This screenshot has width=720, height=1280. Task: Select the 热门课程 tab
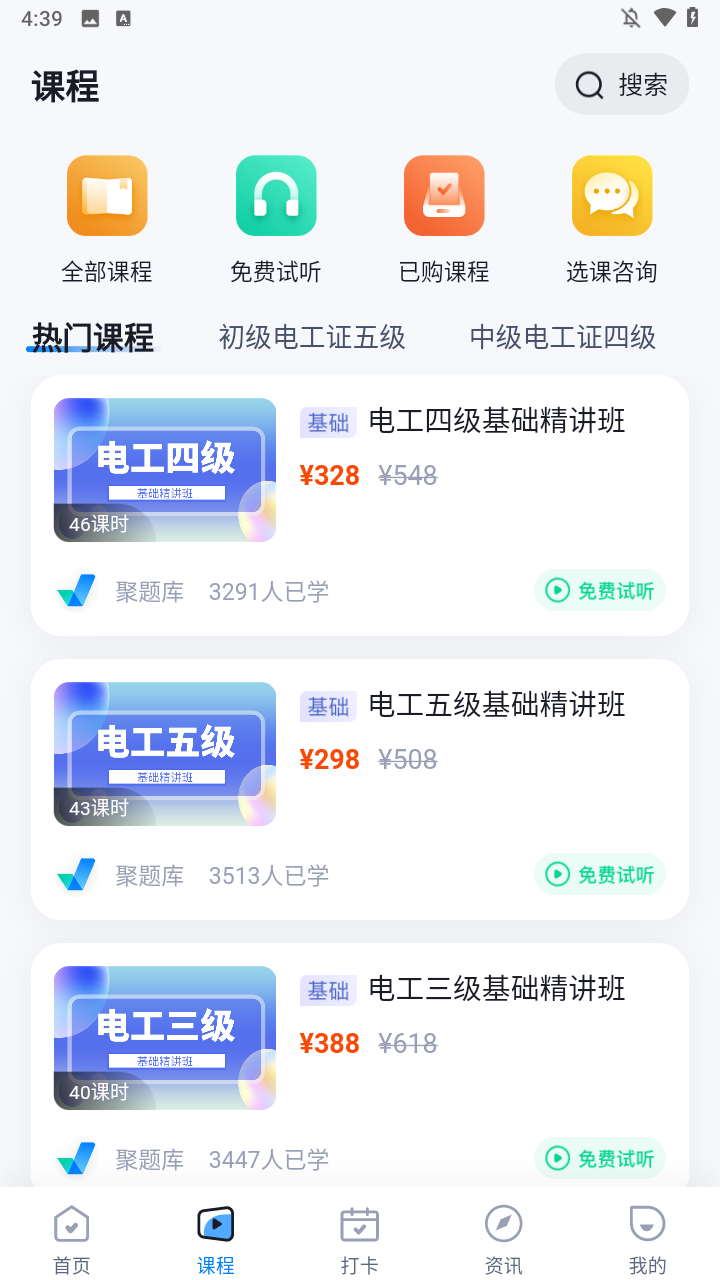(x=91, y=337)
